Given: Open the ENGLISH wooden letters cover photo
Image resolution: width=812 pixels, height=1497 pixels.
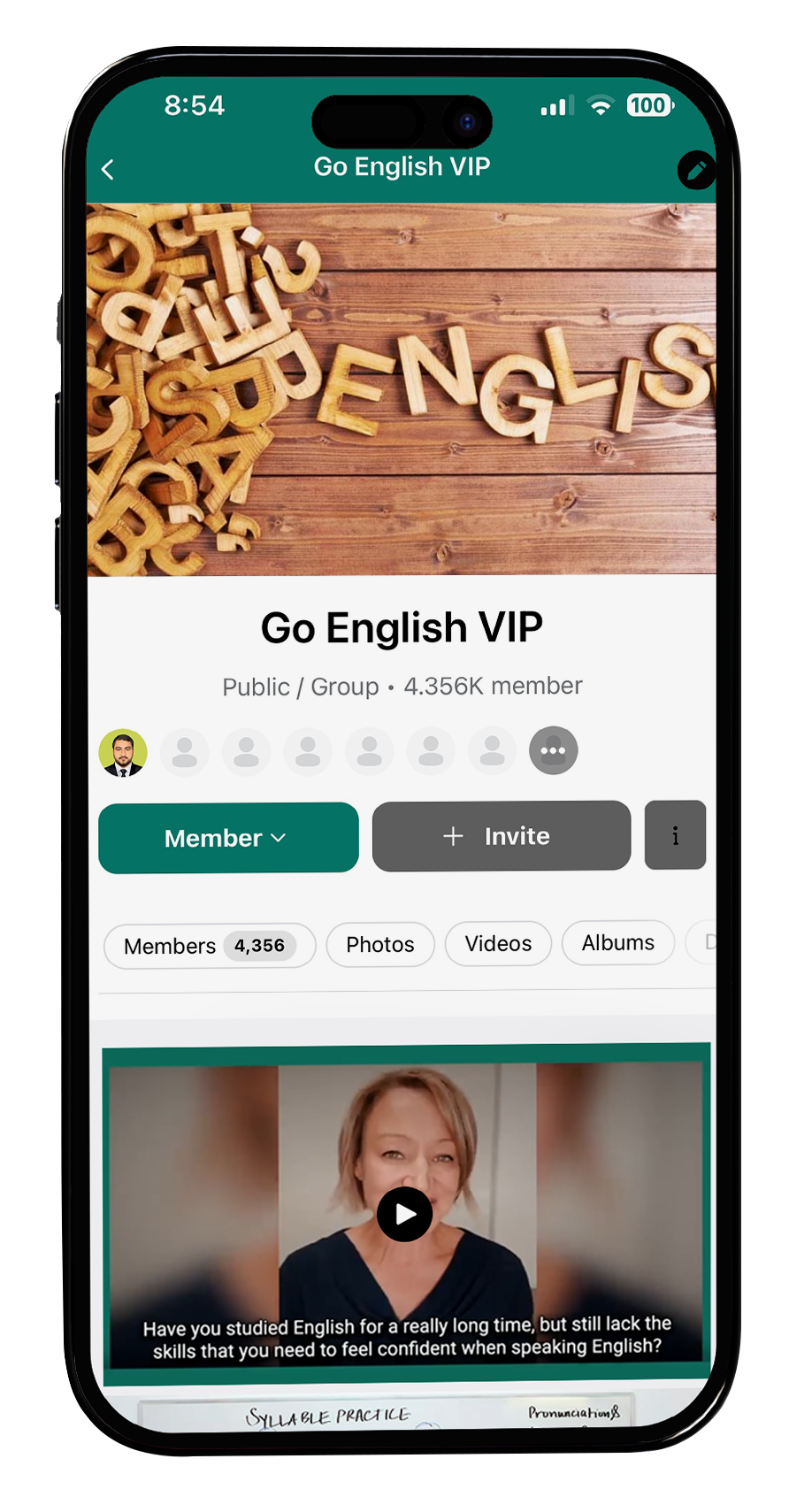Looking at the screenshot, I should (x=402, y=389).
